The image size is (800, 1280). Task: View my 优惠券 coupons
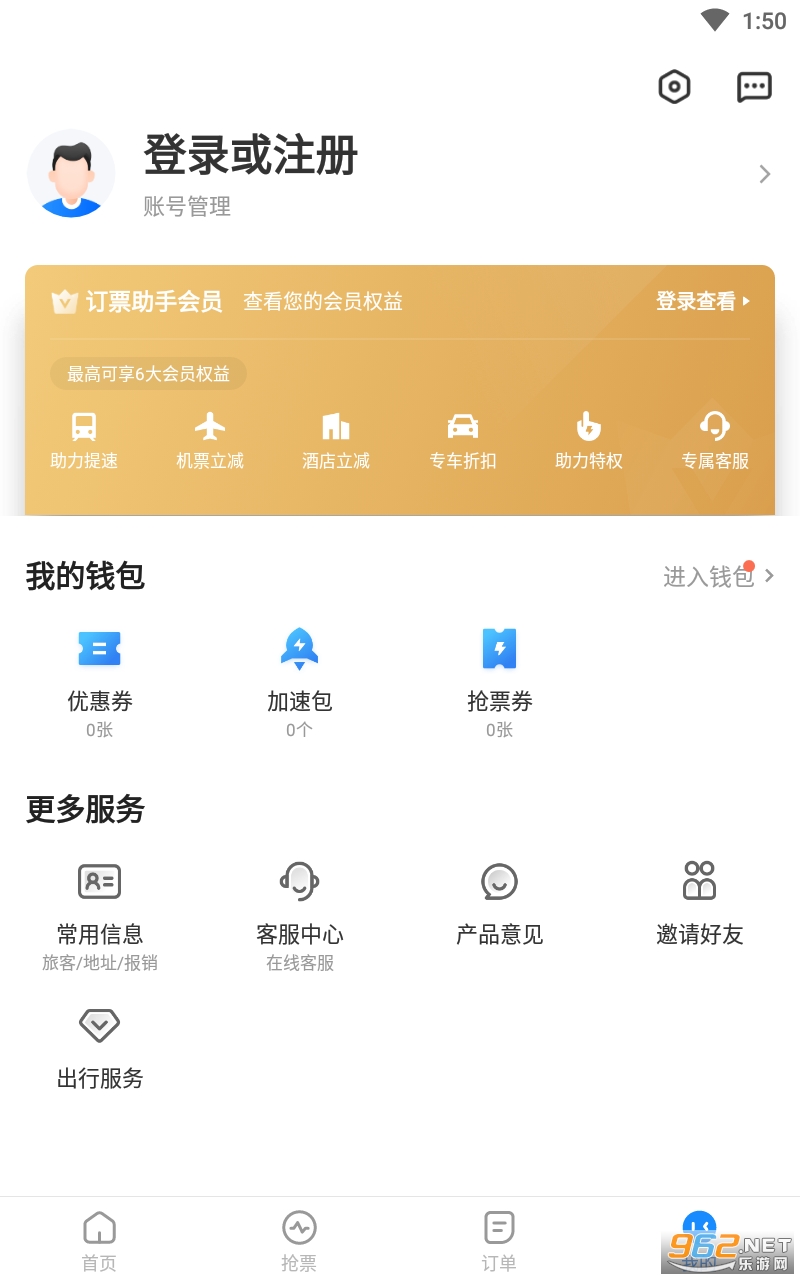tap(100, 682)
